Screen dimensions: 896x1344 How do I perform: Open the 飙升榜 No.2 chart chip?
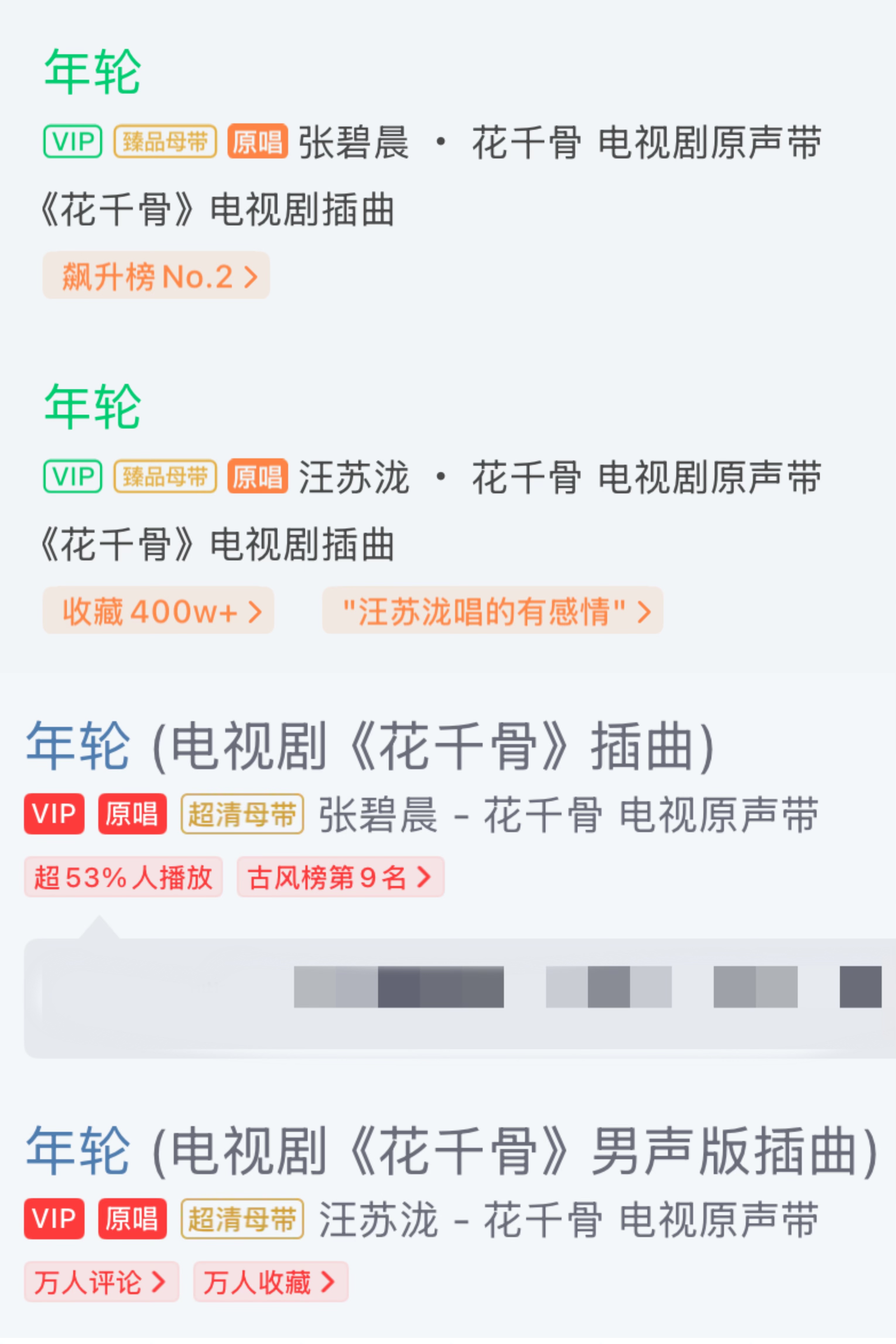click(x=156, y=276)
